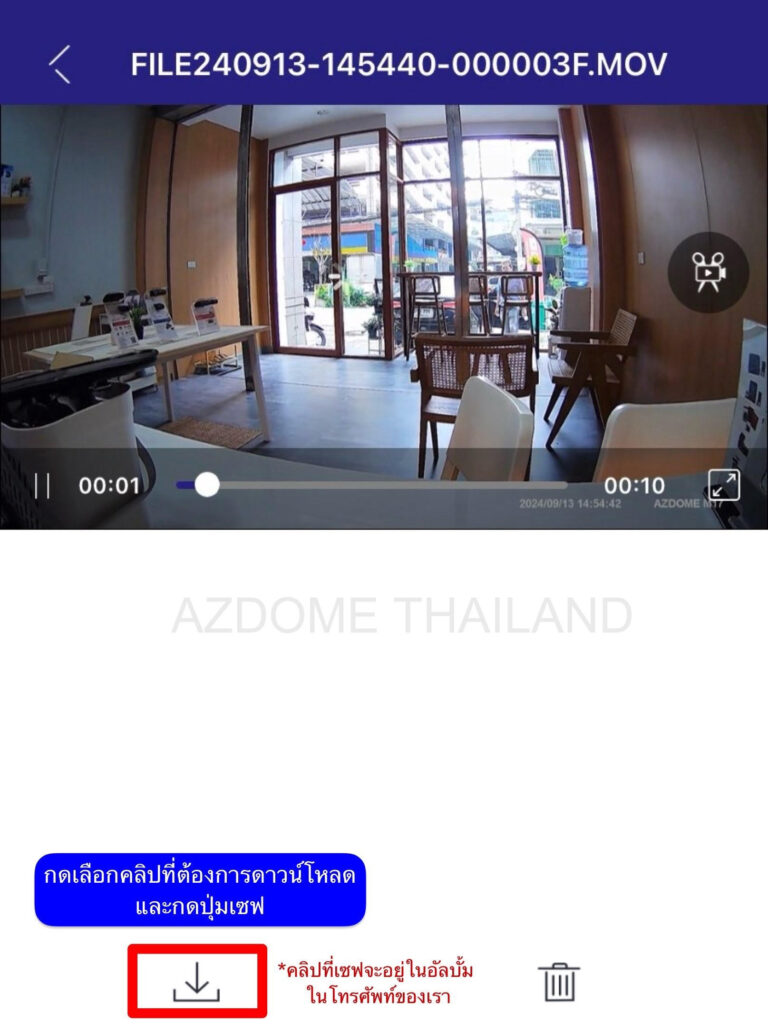Expand the video to fullscreen
This screenshot has width=768, height=1024.
tap(723, 485)
